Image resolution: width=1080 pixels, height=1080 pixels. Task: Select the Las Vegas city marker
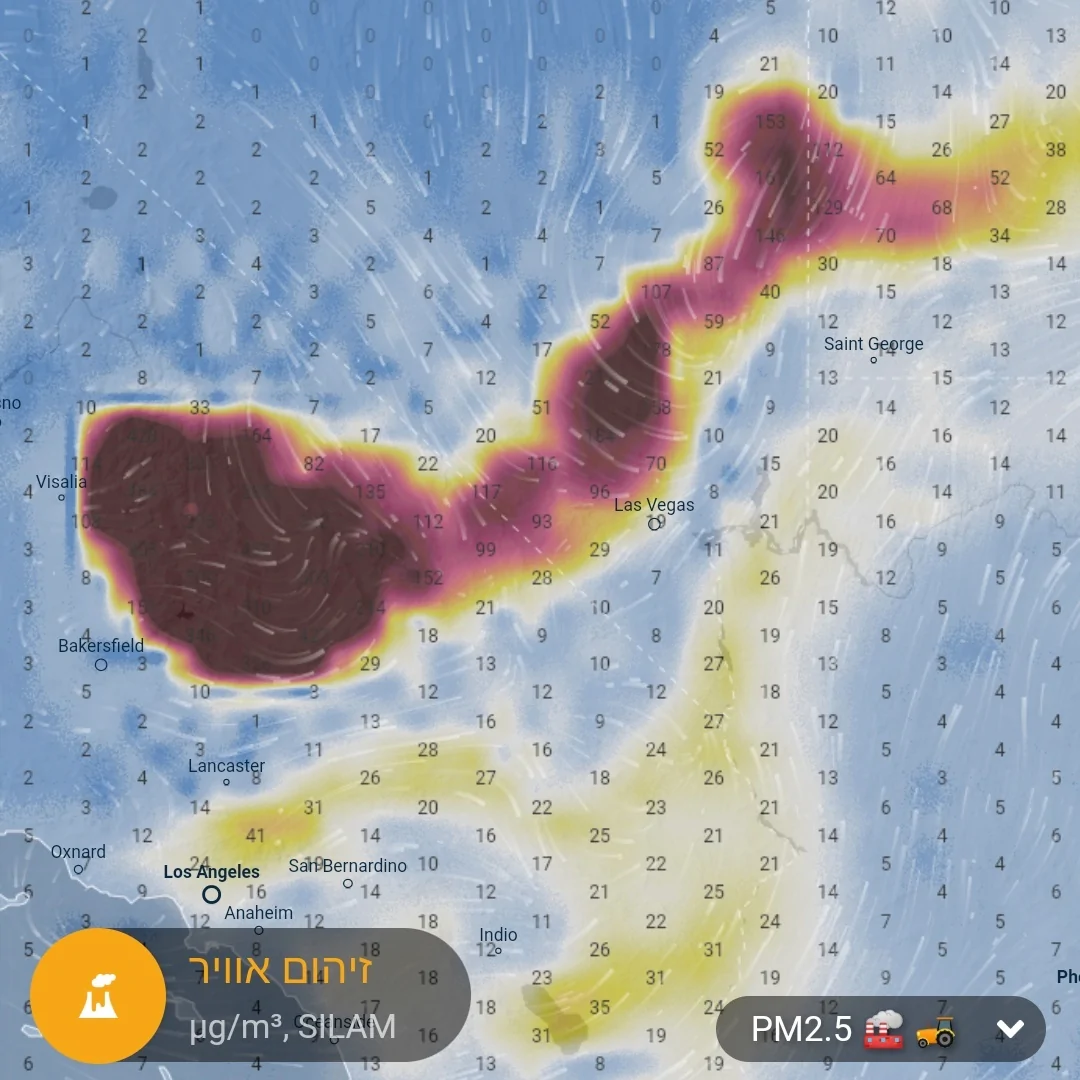point(655,523)
